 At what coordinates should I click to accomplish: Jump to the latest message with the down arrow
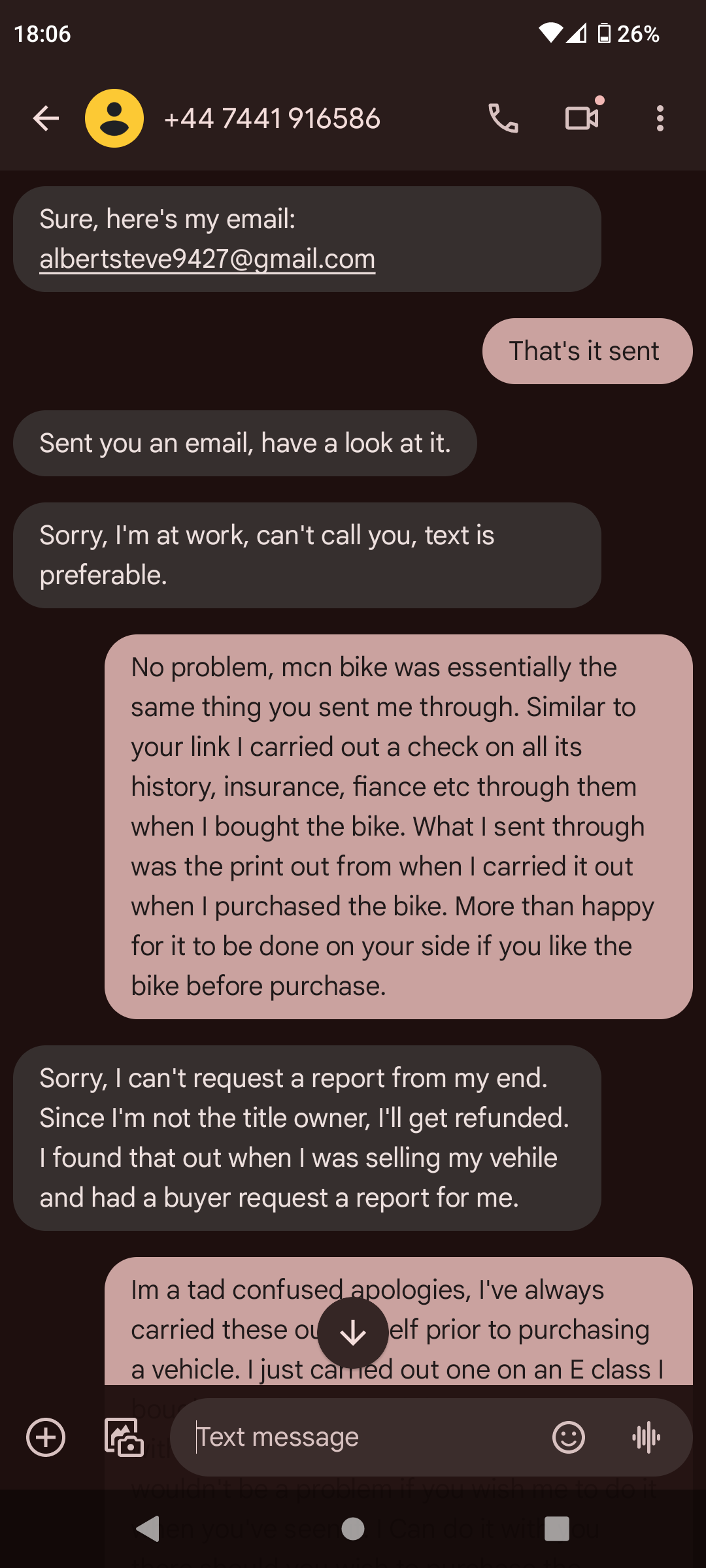coord(353,1333)
